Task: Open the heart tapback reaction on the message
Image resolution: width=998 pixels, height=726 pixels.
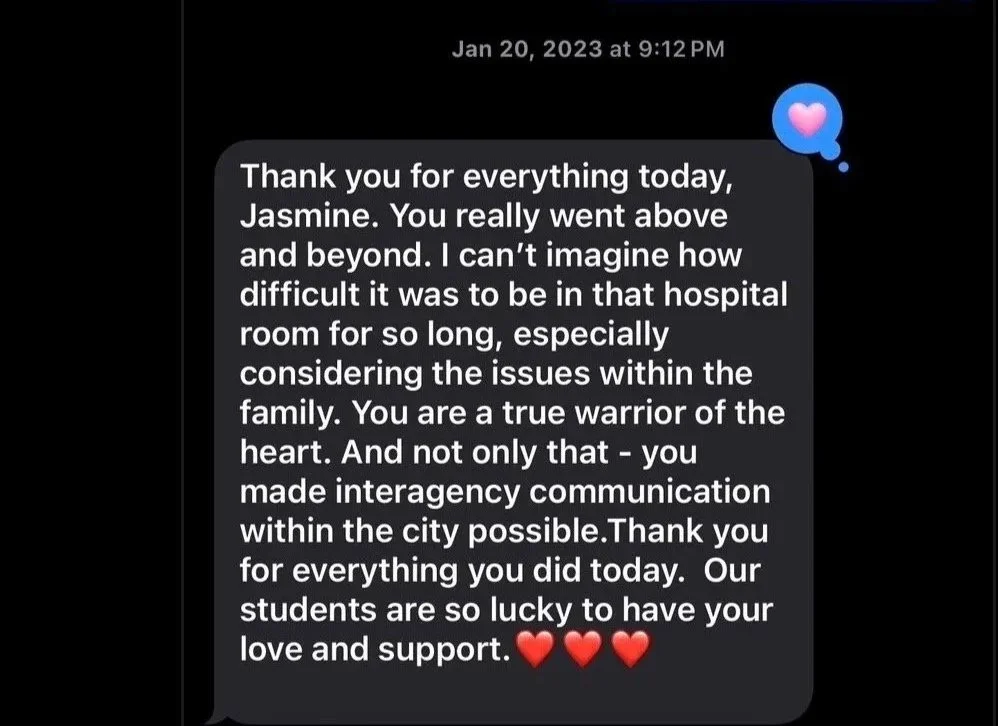Action: pyautogui.click(x=807, y=119)
